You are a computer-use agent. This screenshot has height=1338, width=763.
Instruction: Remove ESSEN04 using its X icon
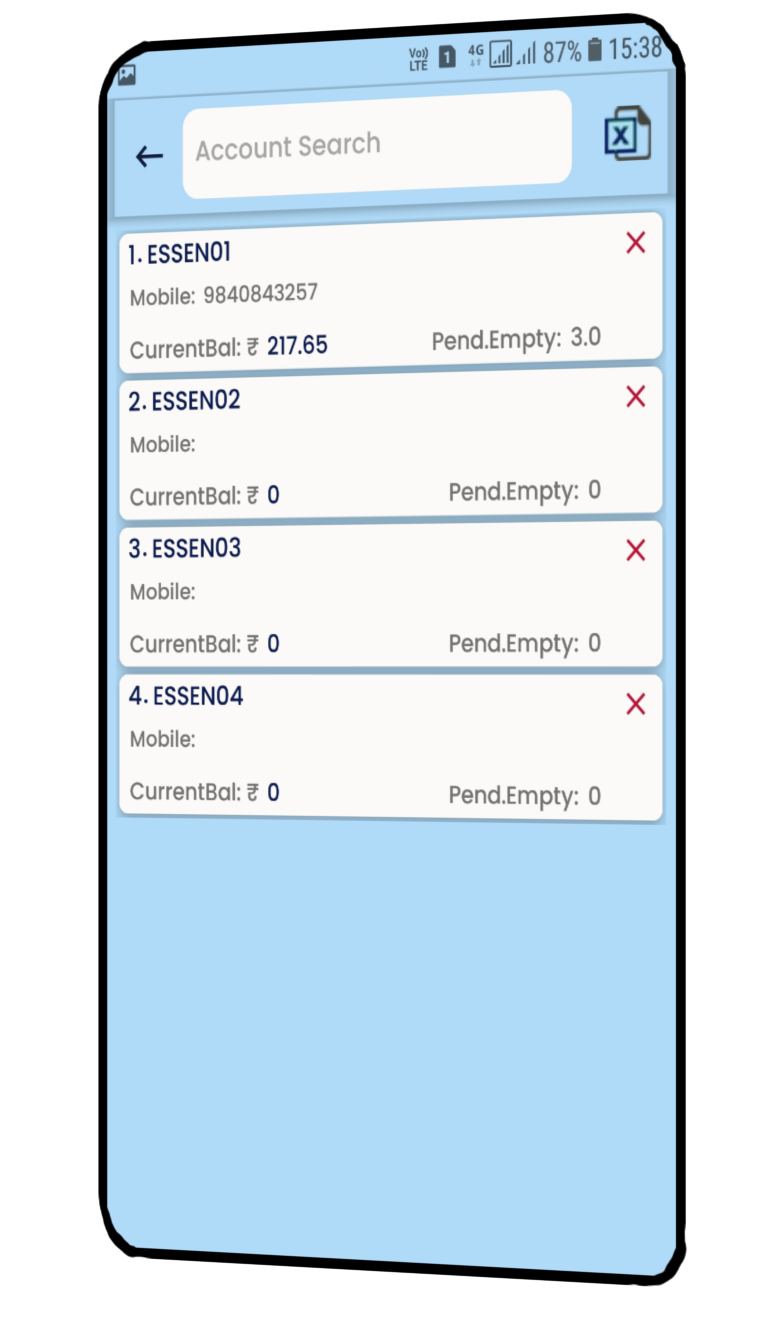tap(635, 704)
